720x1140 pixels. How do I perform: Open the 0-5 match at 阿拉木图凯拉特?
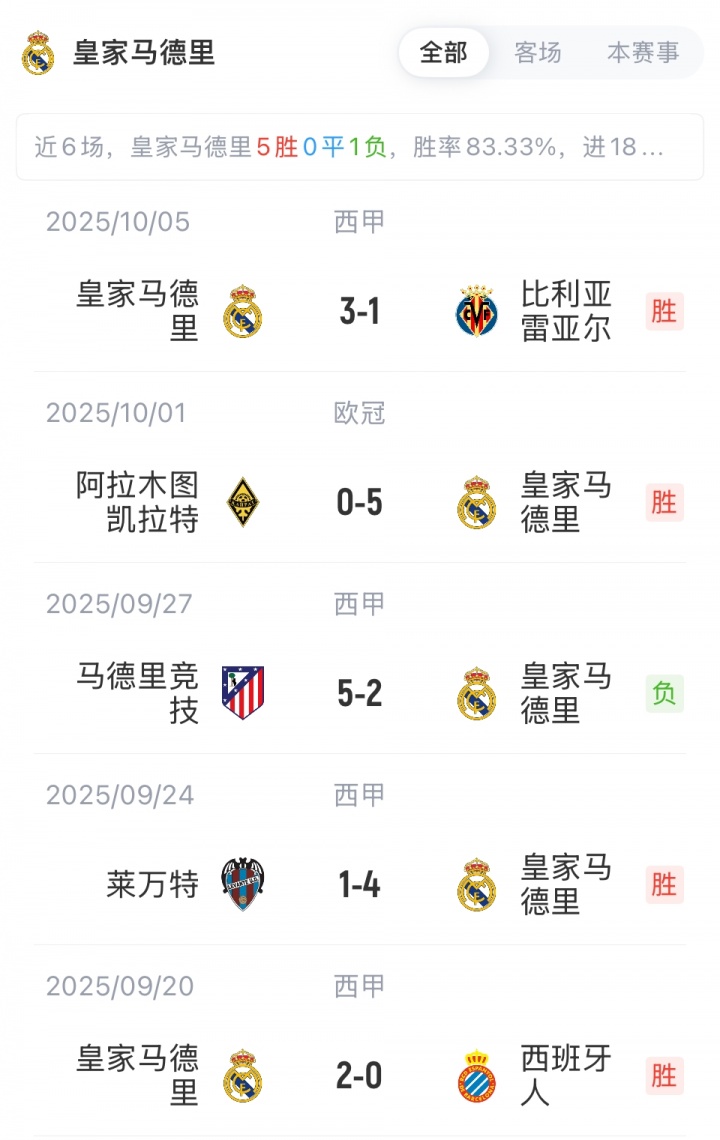point(360,502)
